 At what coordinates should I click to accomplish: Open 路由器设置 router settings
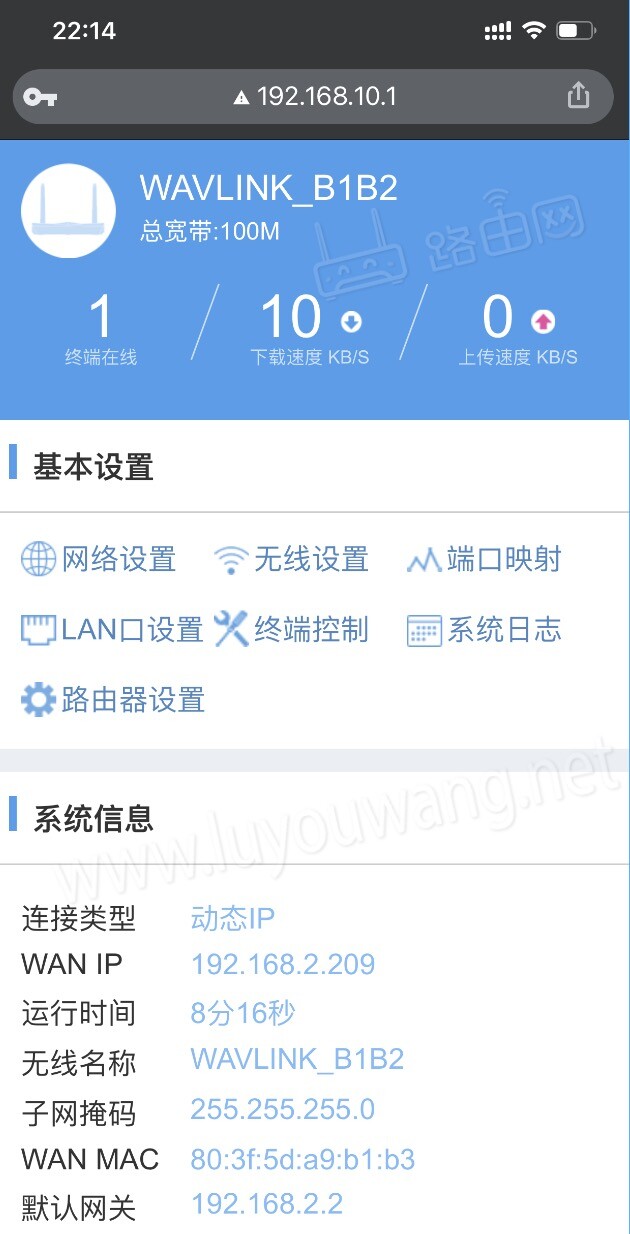[113, 700]
